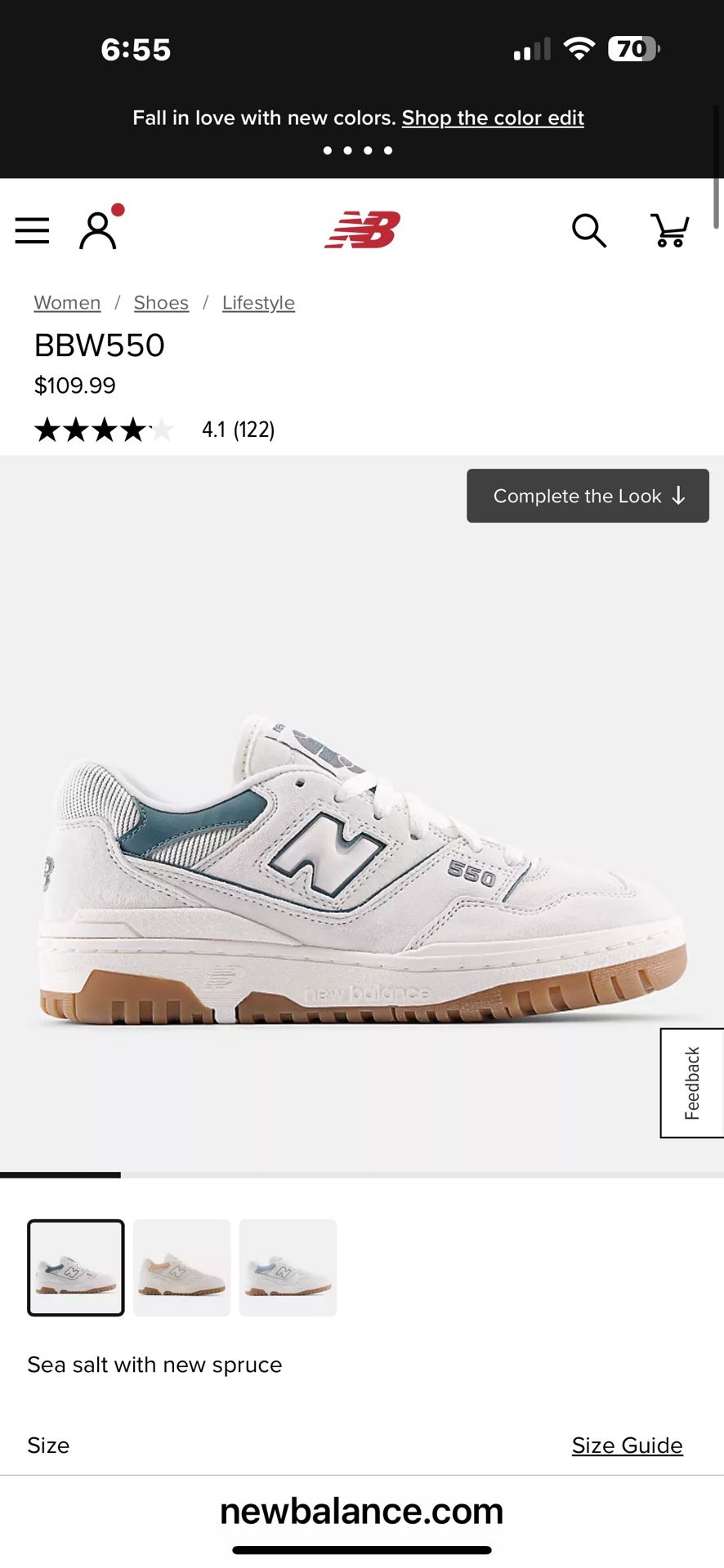The height and width of the screenshot is (1568, 724).
Task: Select the third colorway with blue accent
Action: [288, 1267]
